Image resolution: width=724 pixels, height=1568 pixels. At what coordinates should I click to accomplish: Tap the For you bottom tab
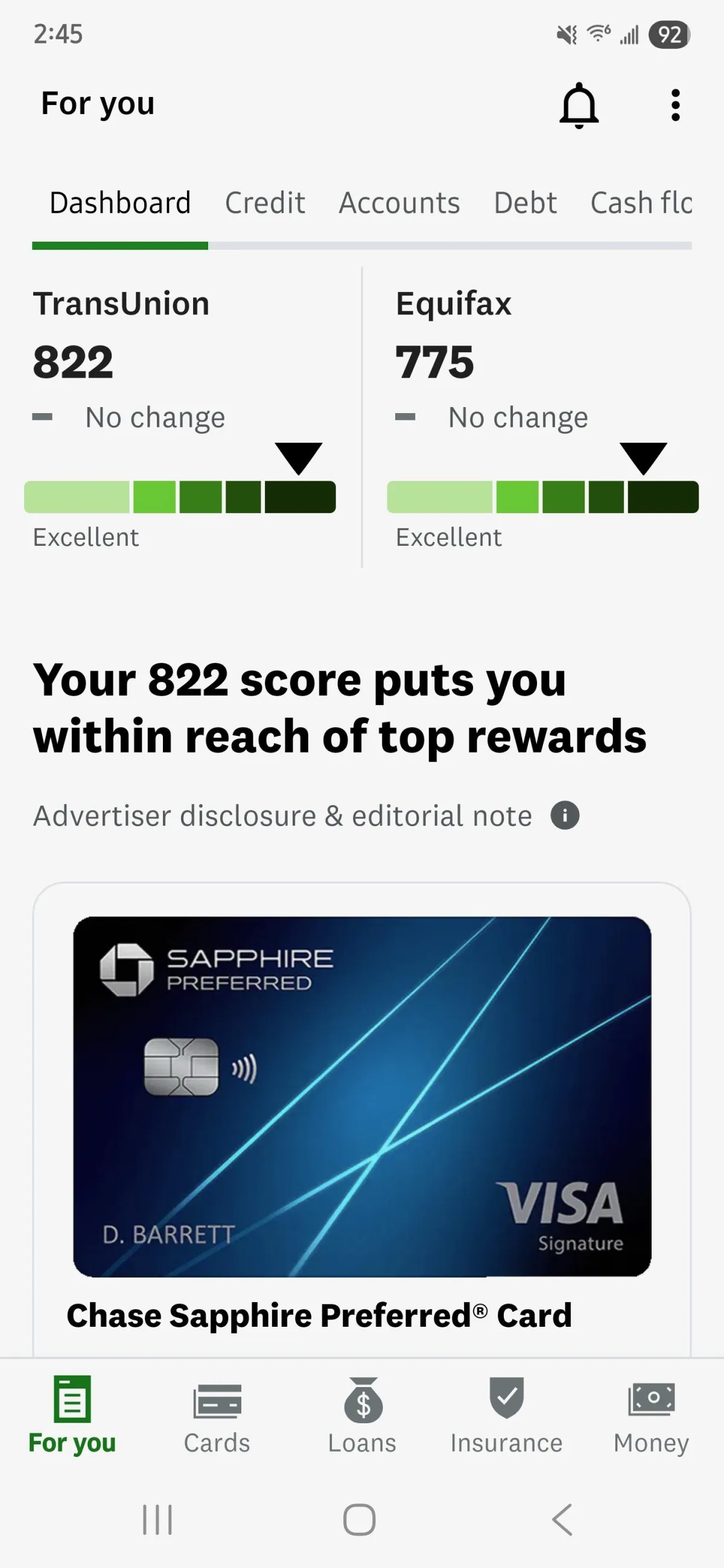click(x=72, y=1417)
